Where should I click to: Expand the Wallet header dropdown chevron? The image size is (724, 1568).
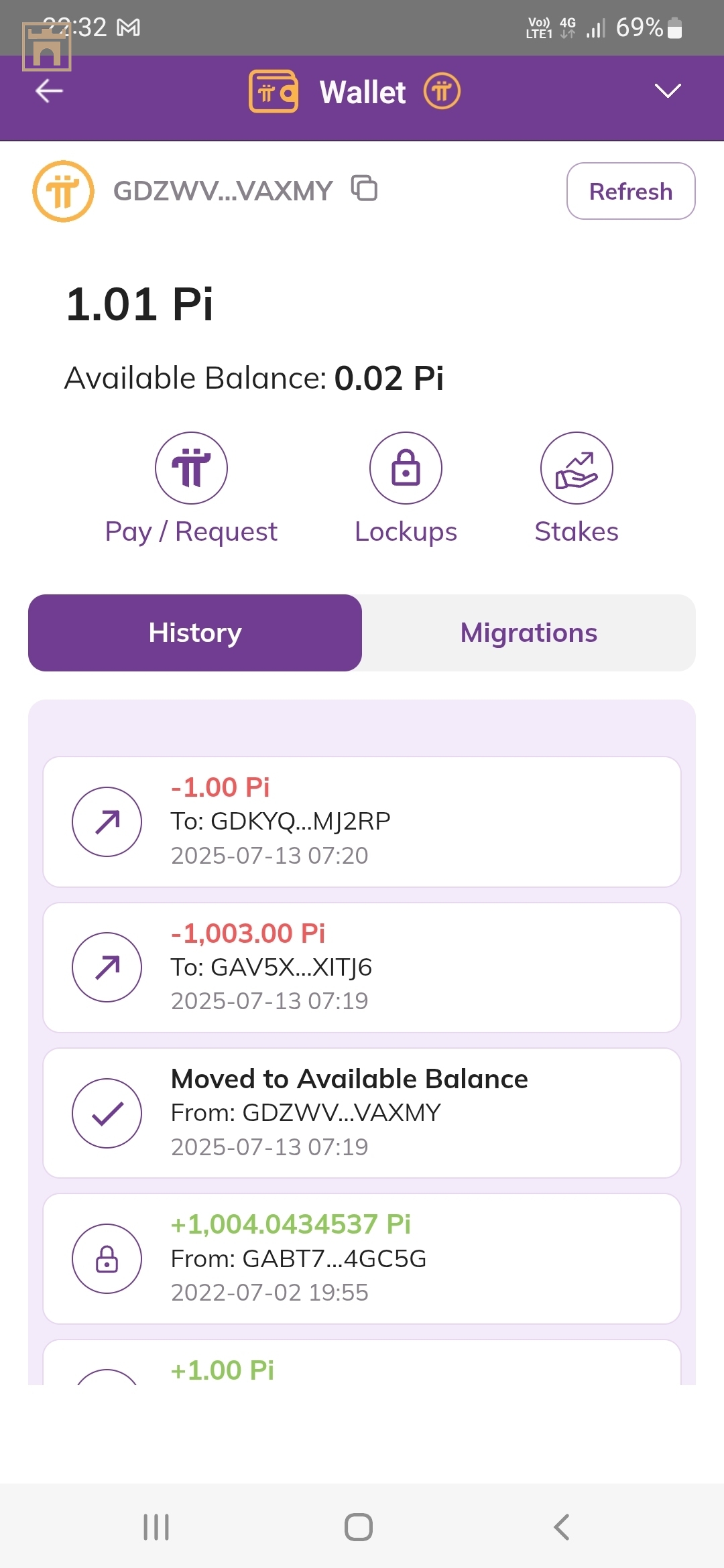pos(667,91)
